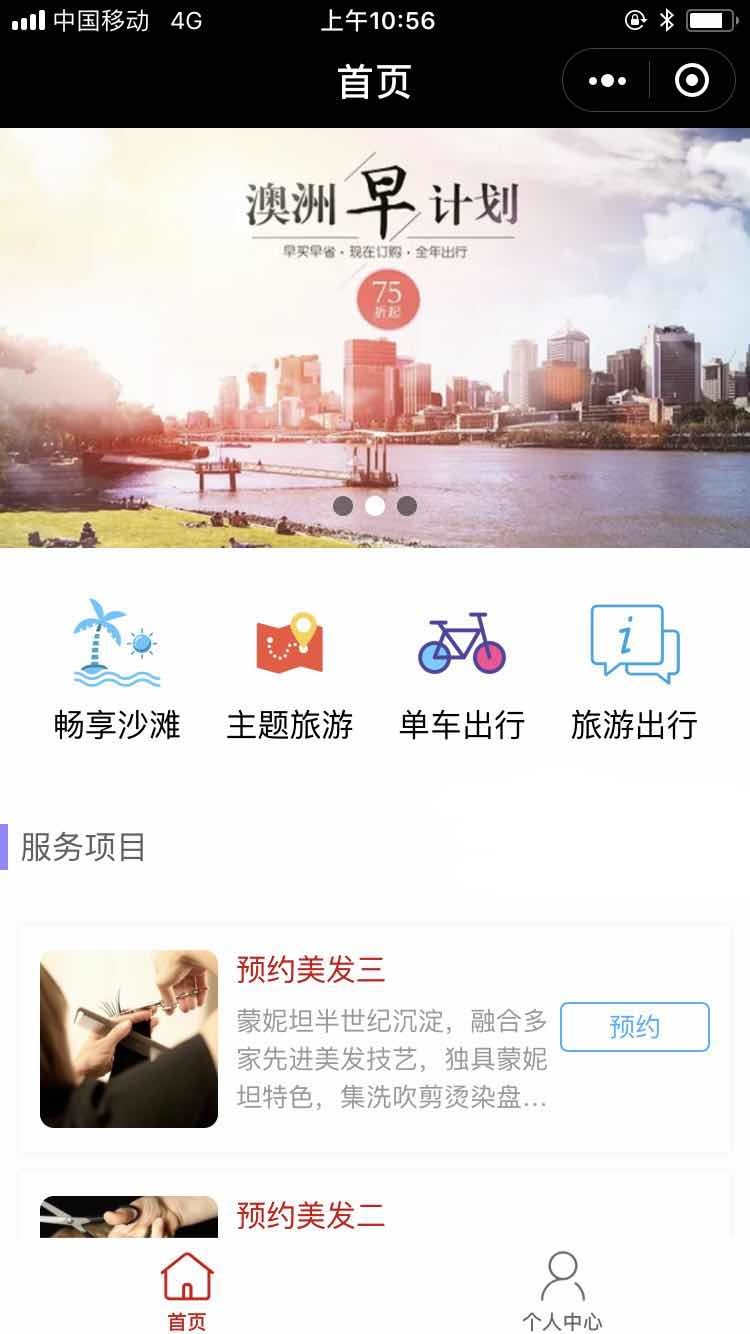Select the second carousel indicator dot
Image resolution: width=750 pixels, height=1334 pixels.
click(375, 506)
